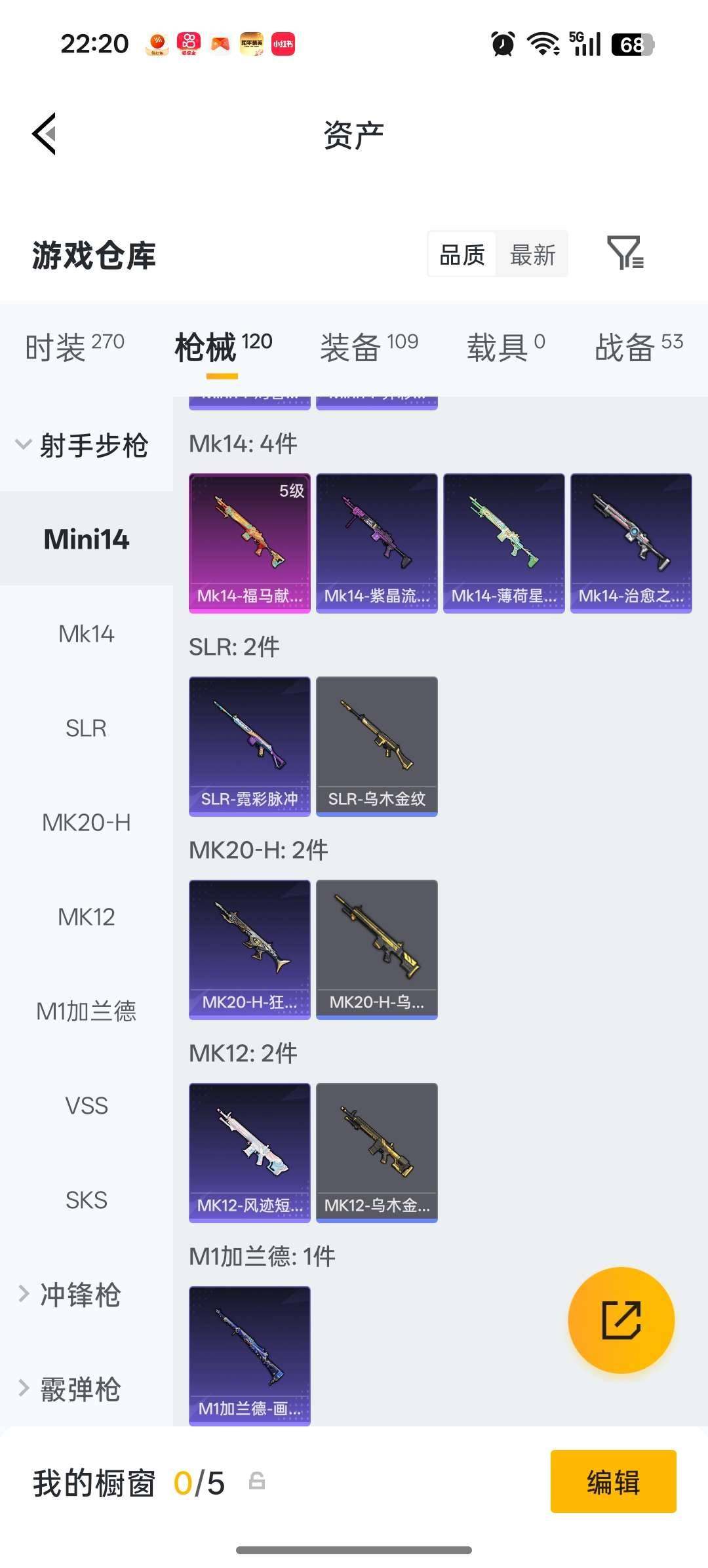Sort the warehouse by 品质

[x=462, y=254]
